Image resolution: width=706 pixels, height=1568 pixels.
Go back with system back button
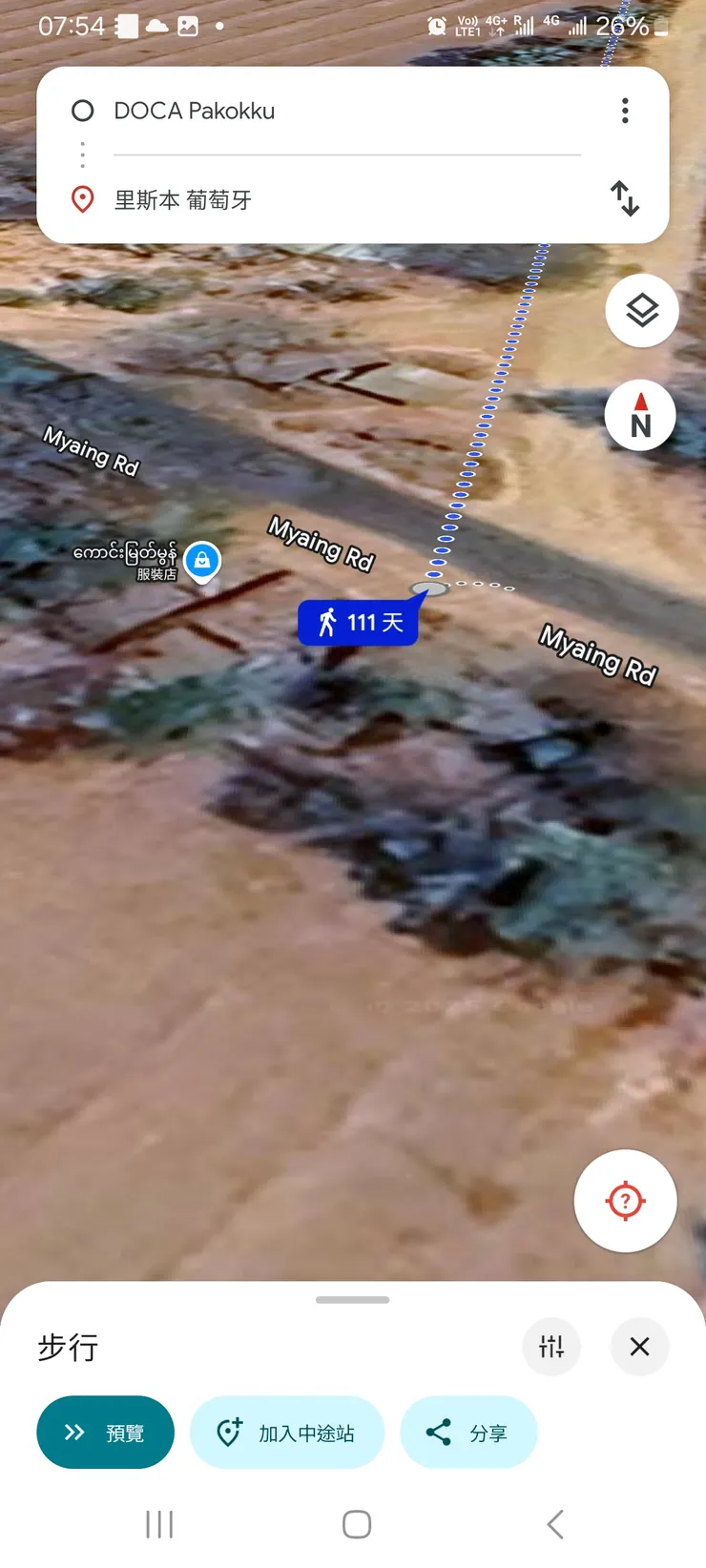point(554,1524)
